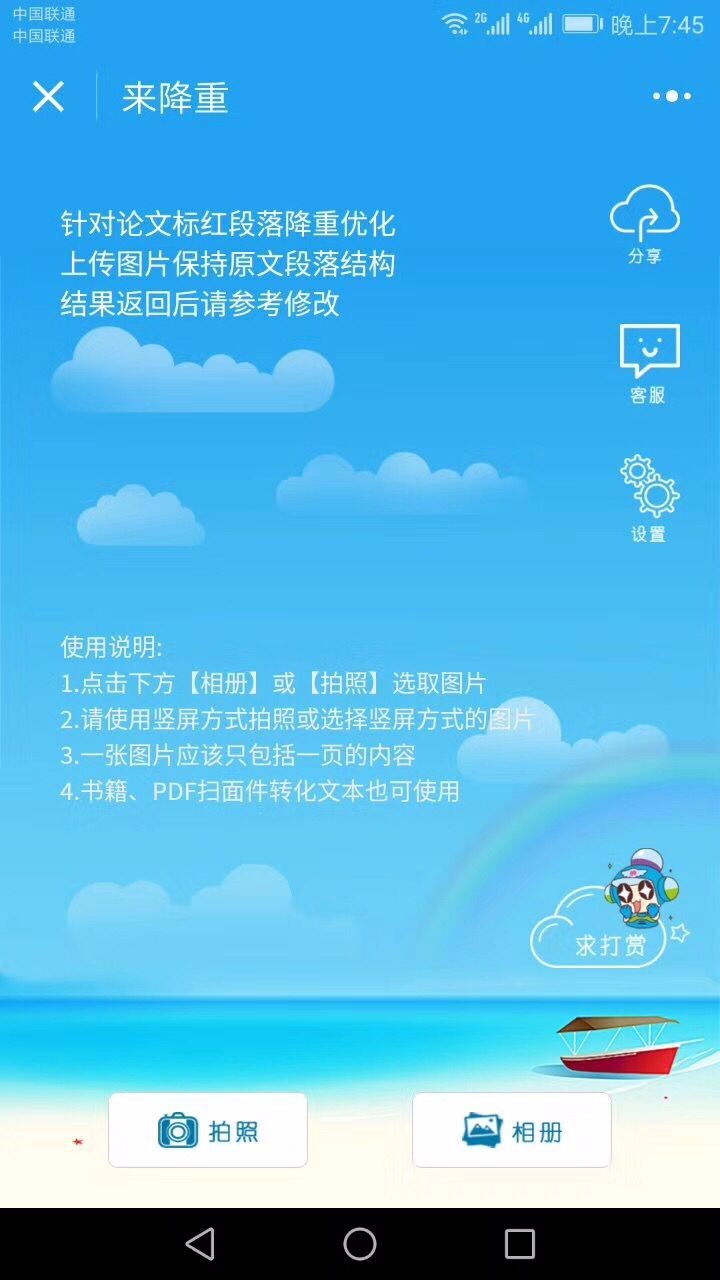This screenshot has height=1280, width=720.
Task: Return to the system home screen
Action: [360, 1244]
